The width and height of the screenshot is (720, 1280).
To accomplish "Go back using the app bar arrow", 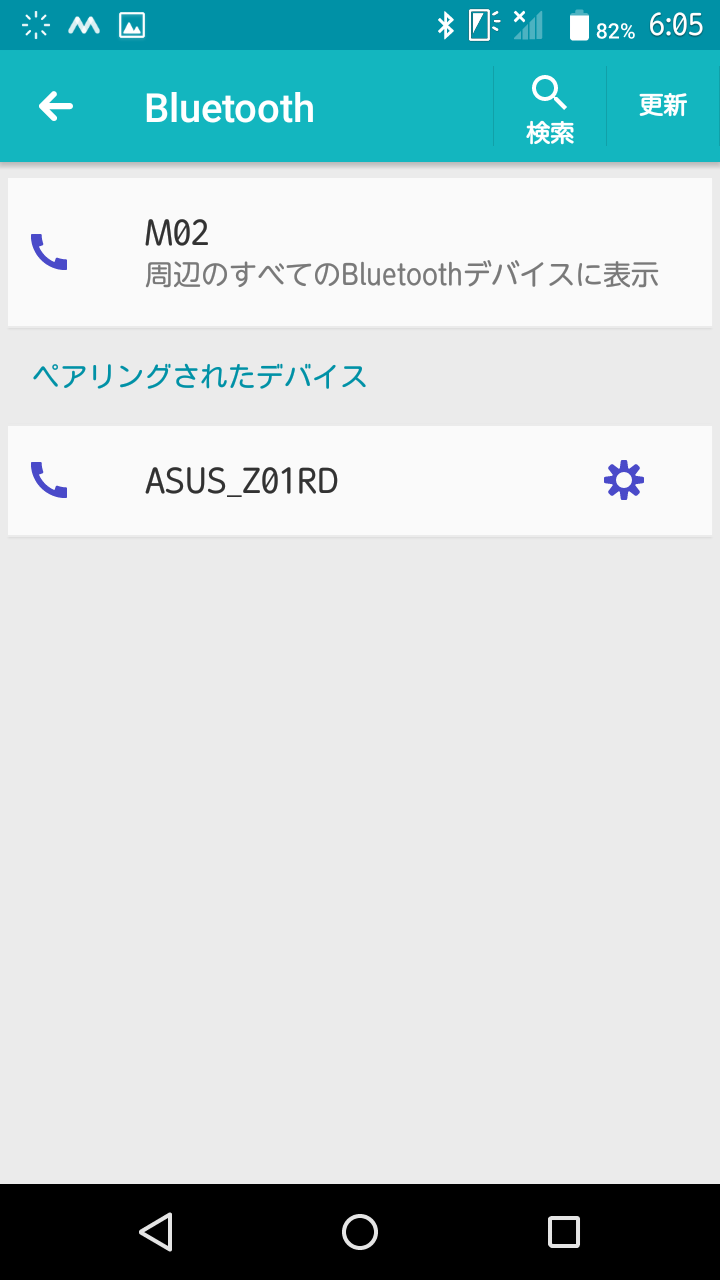I will (56, 107).
